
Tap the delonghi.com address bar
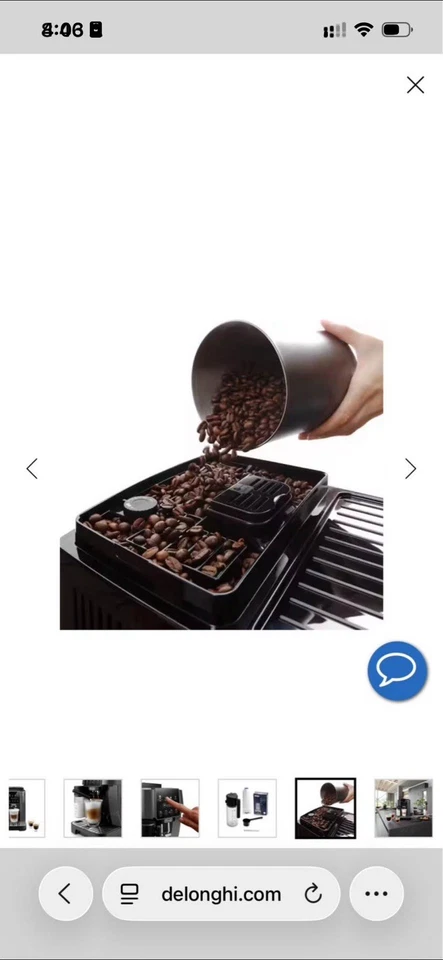221,894
